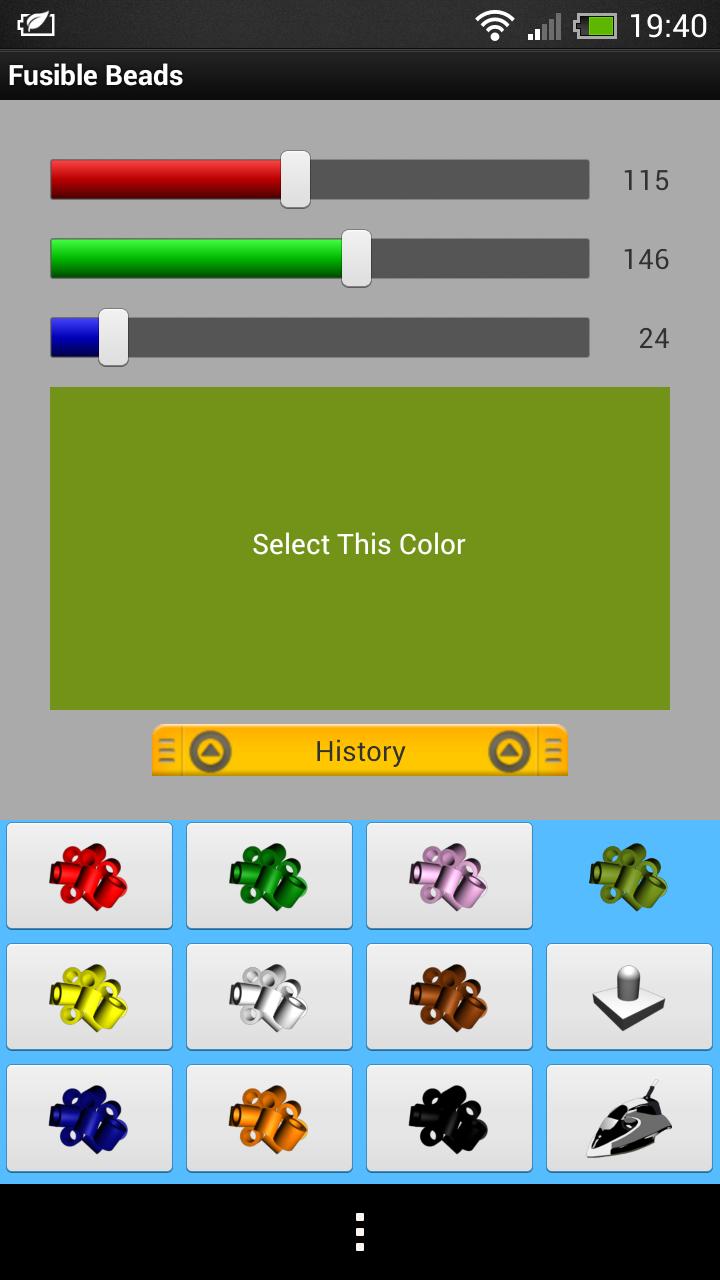Choose the yellow beads
Screen dimensions: 720x1280
[x=89, y=997]
